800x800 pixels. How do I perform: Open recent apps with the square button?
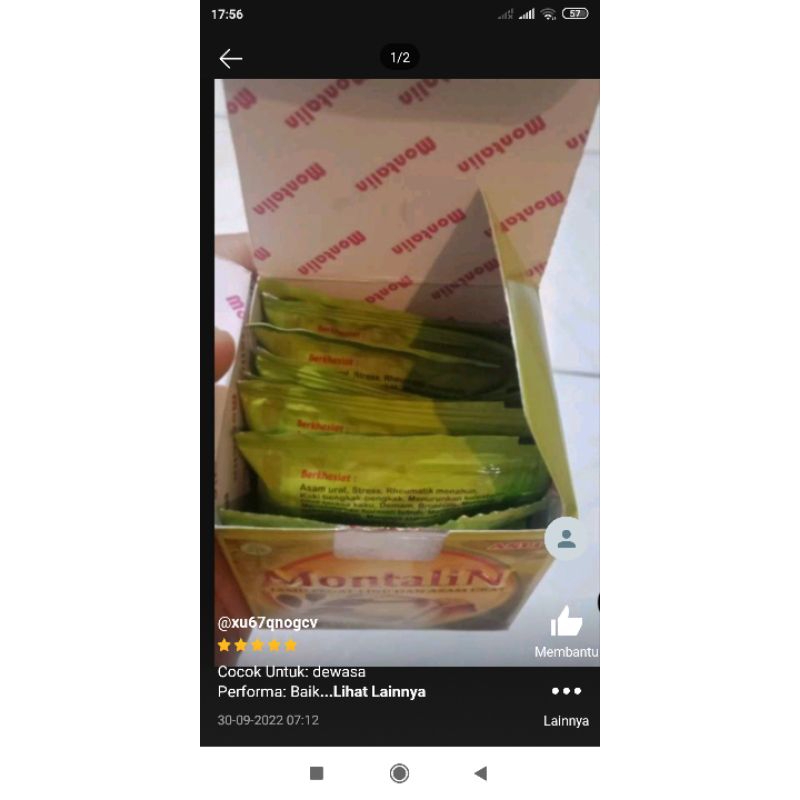[x=317, y=773]
